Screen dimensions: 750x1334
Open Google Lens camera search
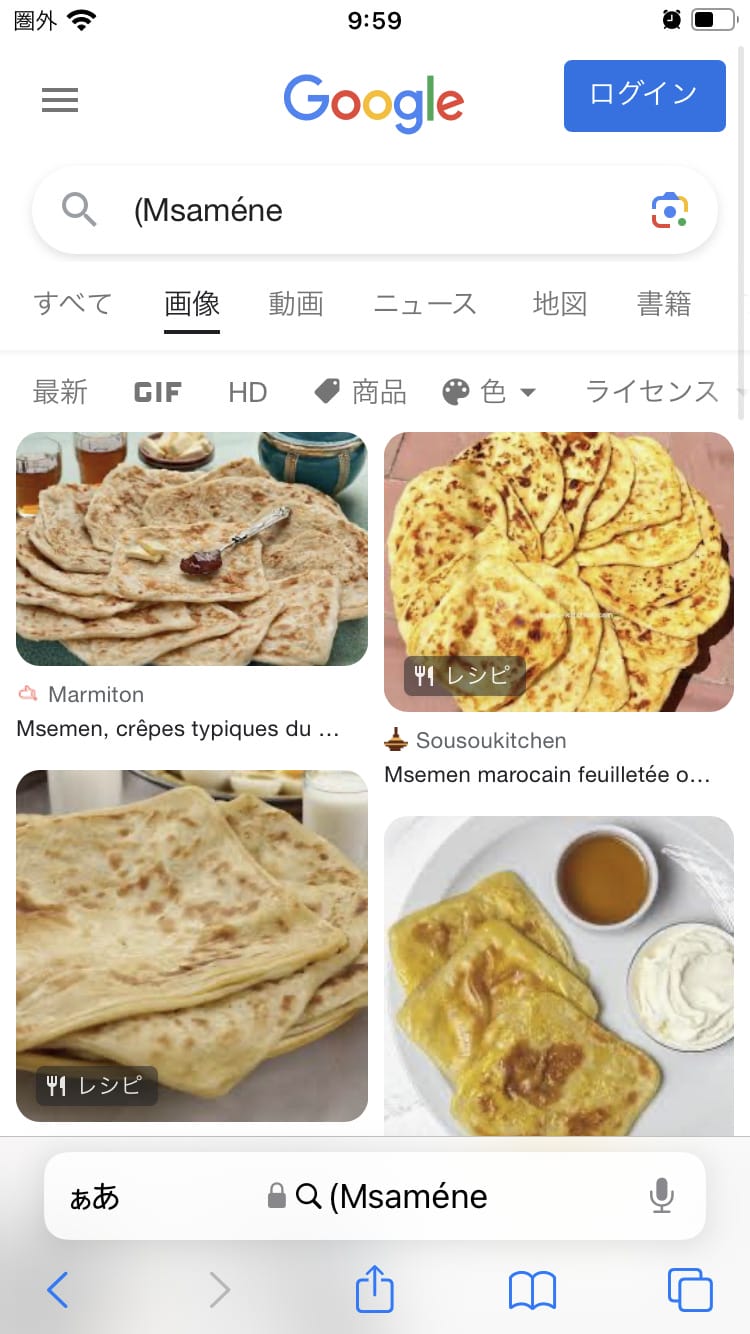coord(670,210)
